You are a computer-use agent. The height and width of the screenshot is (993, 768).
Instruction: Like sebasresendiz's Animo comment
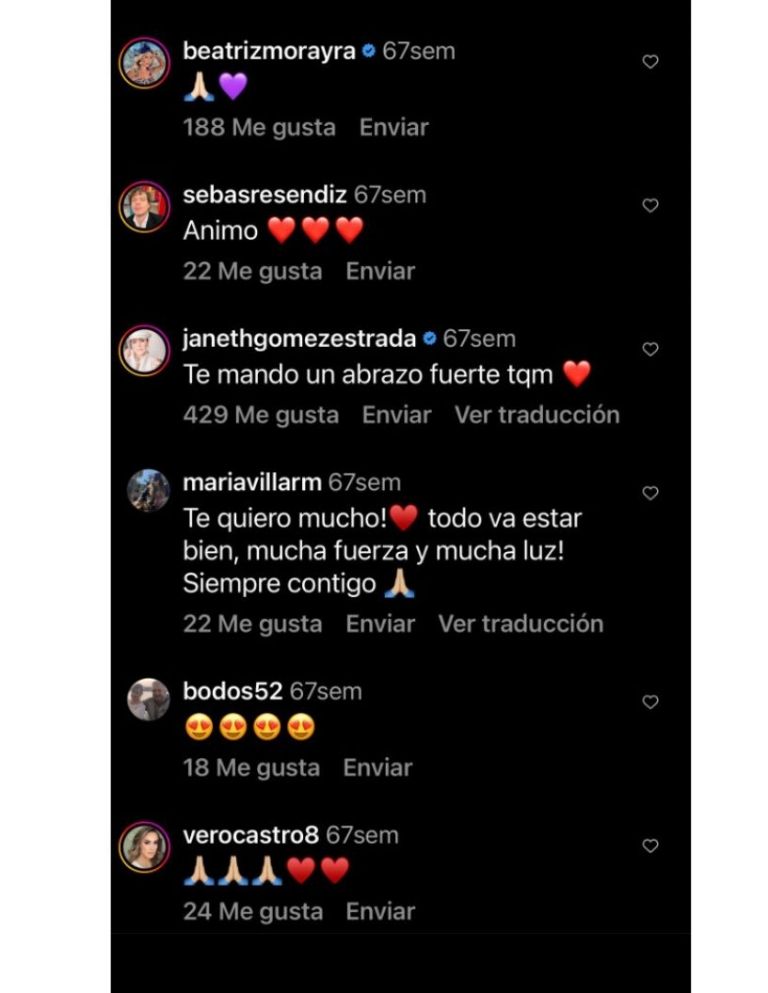[650, 206]
